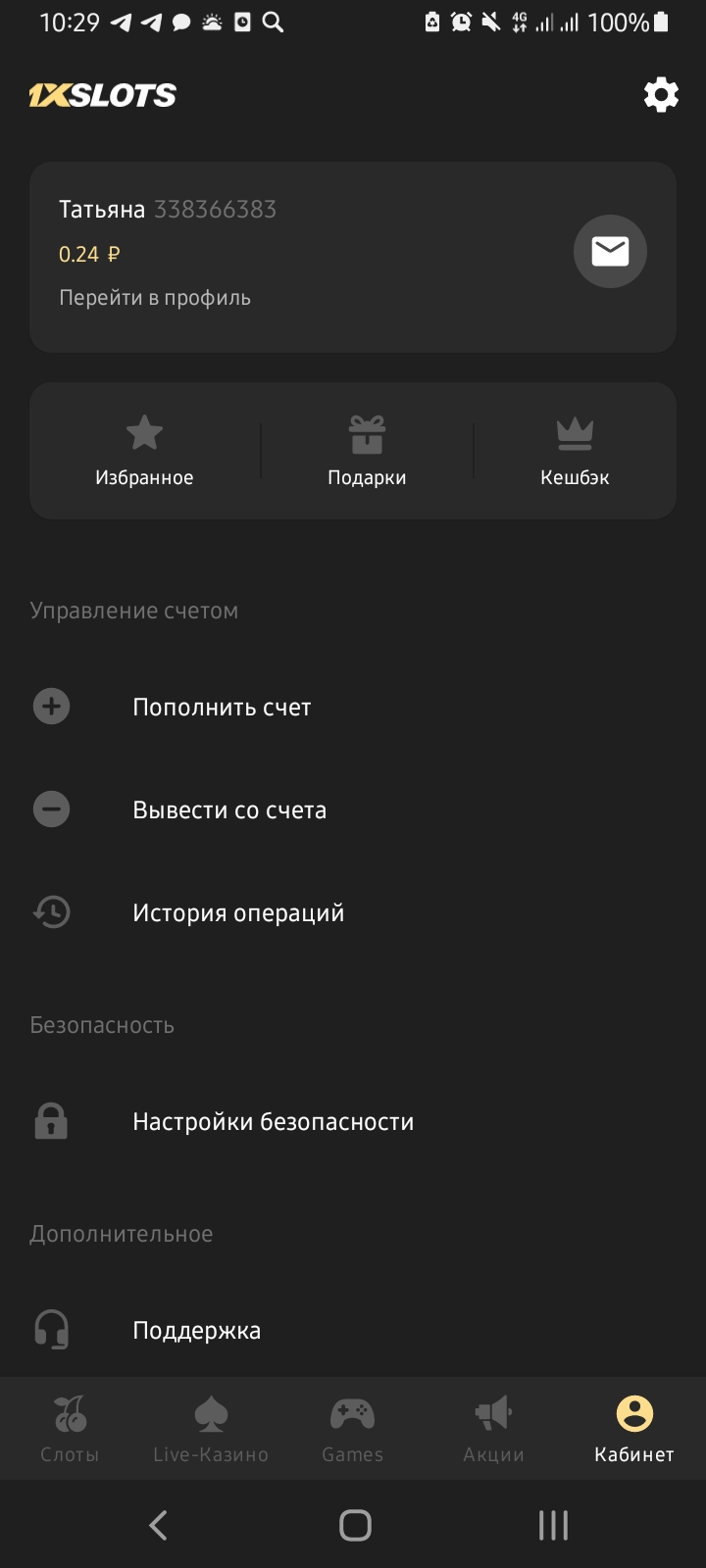Choose Вывести со счета
This screenshot has width=706, height=1568.
tap(353, 809)
